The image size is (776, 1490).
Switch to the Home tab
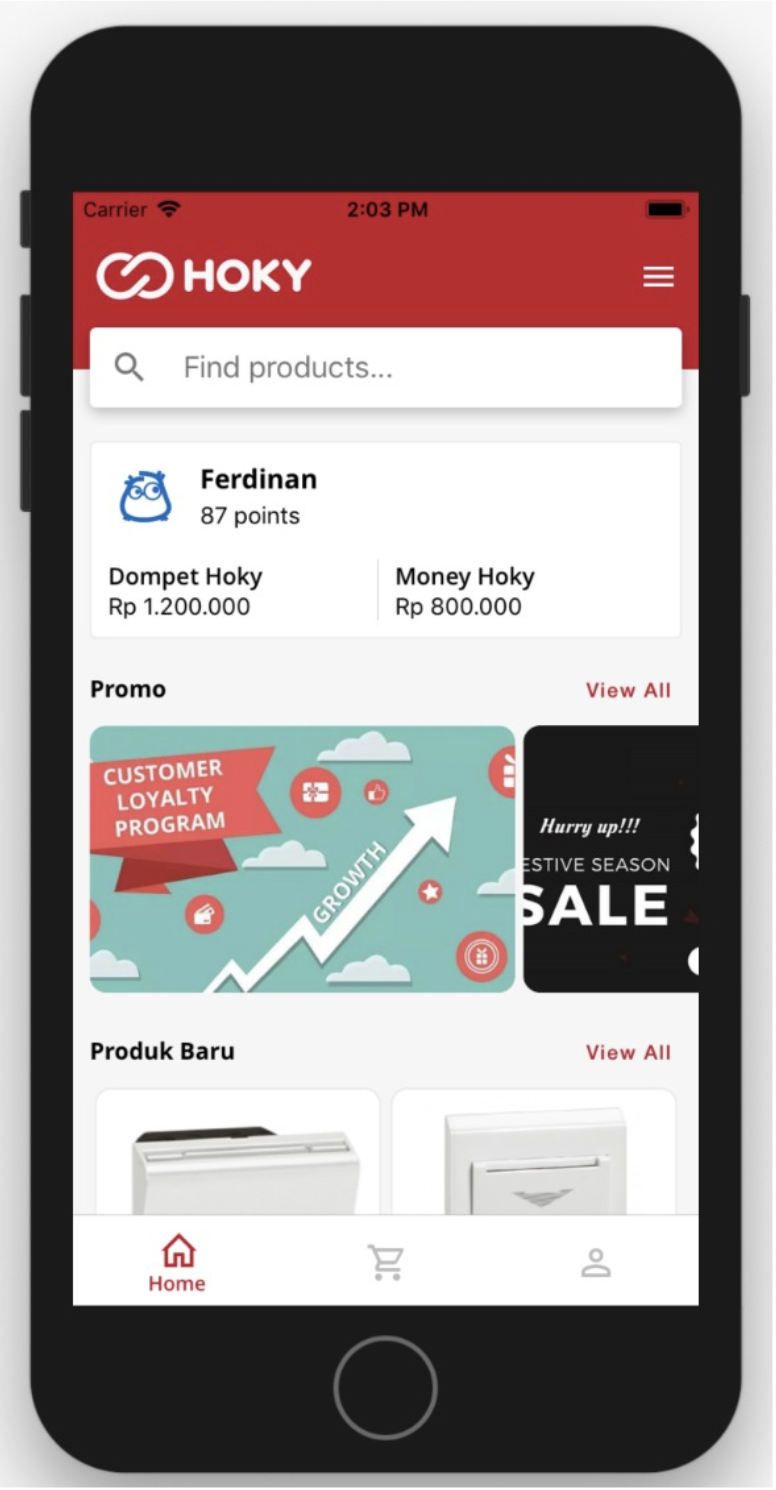pos(177,1263)
